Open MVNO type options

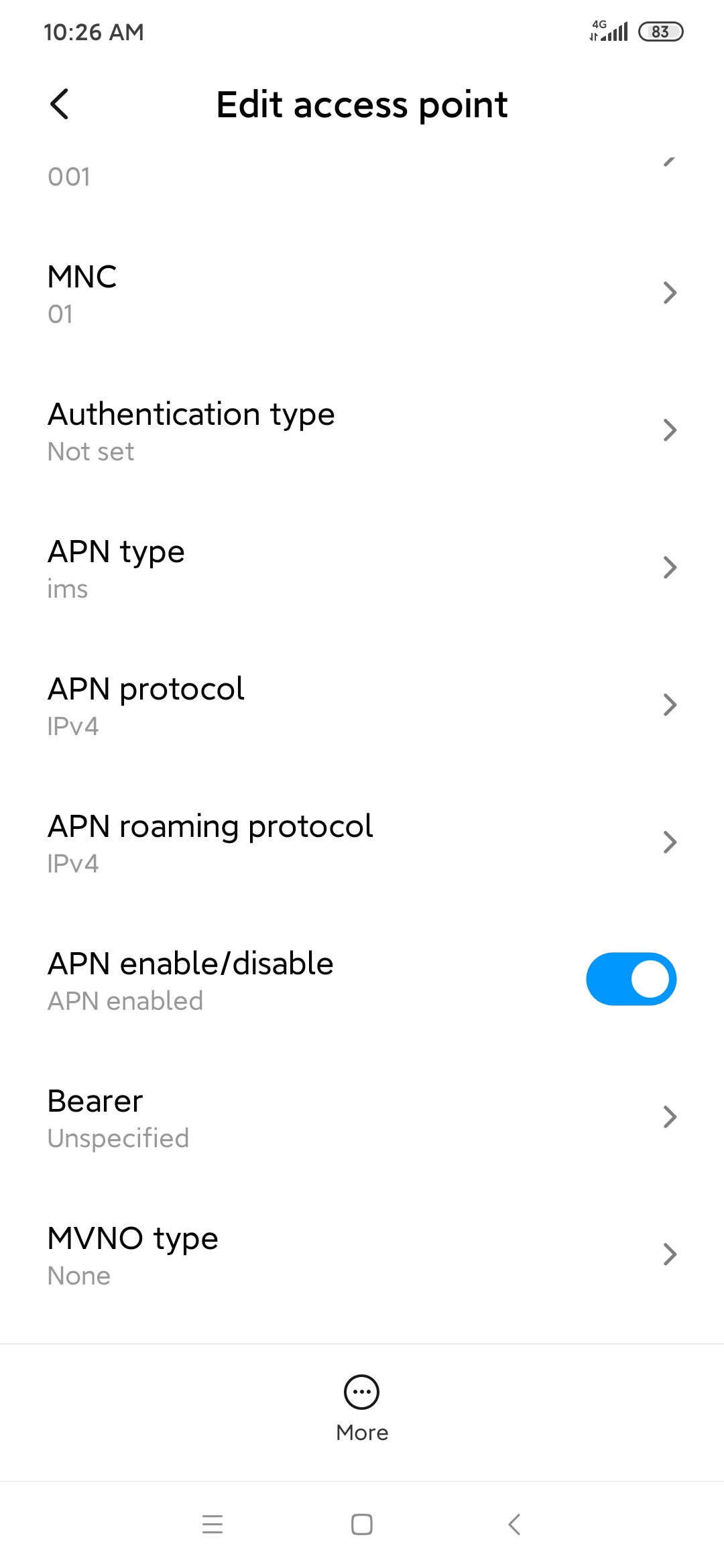(x=362, y=1255)
